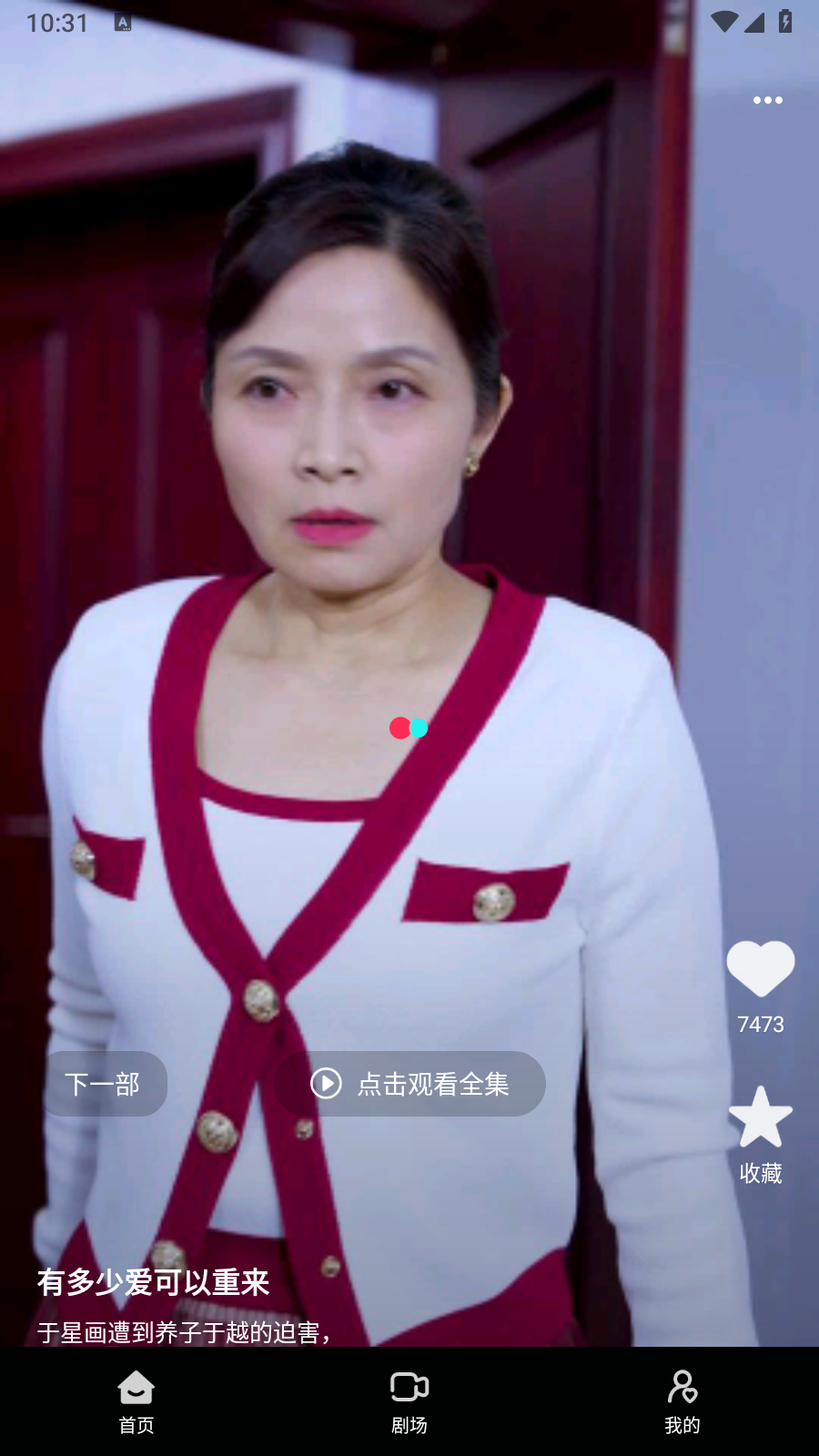819x1456 pixels.
Task: Tap 点击观看全集 to watch all episodes
Action: tap(409, 1084)
